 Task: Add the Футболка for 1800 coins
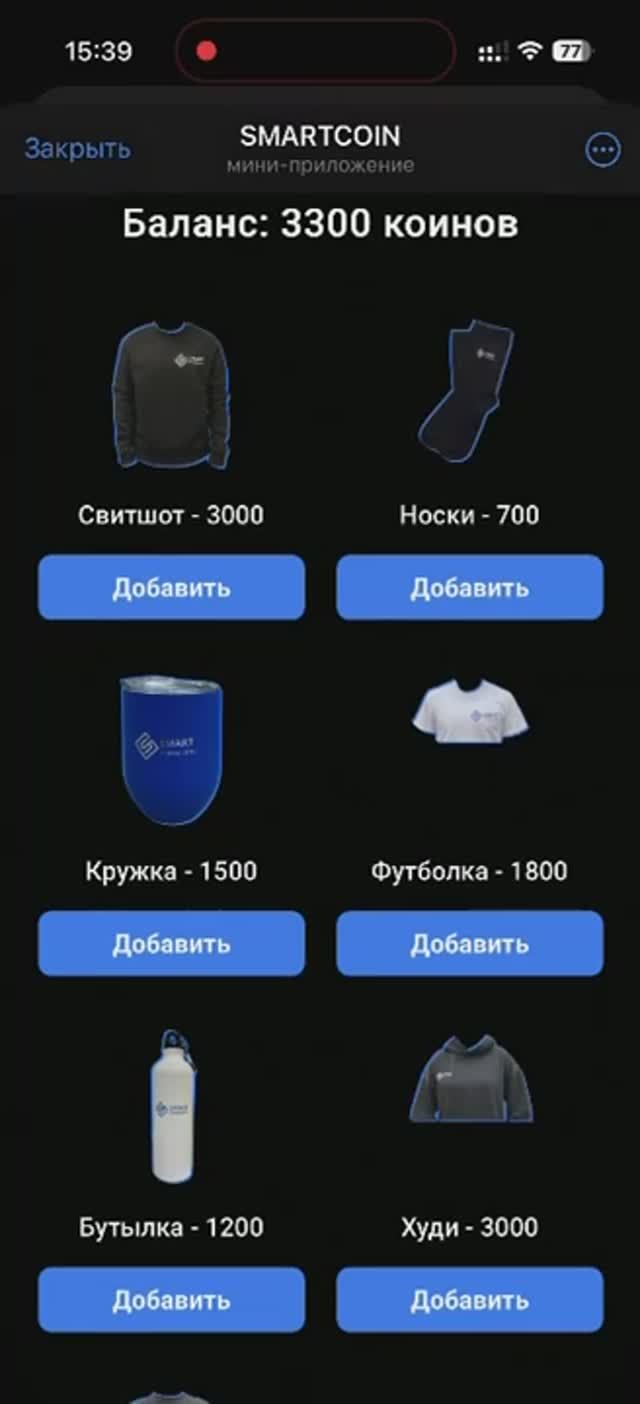coord(469,943)
